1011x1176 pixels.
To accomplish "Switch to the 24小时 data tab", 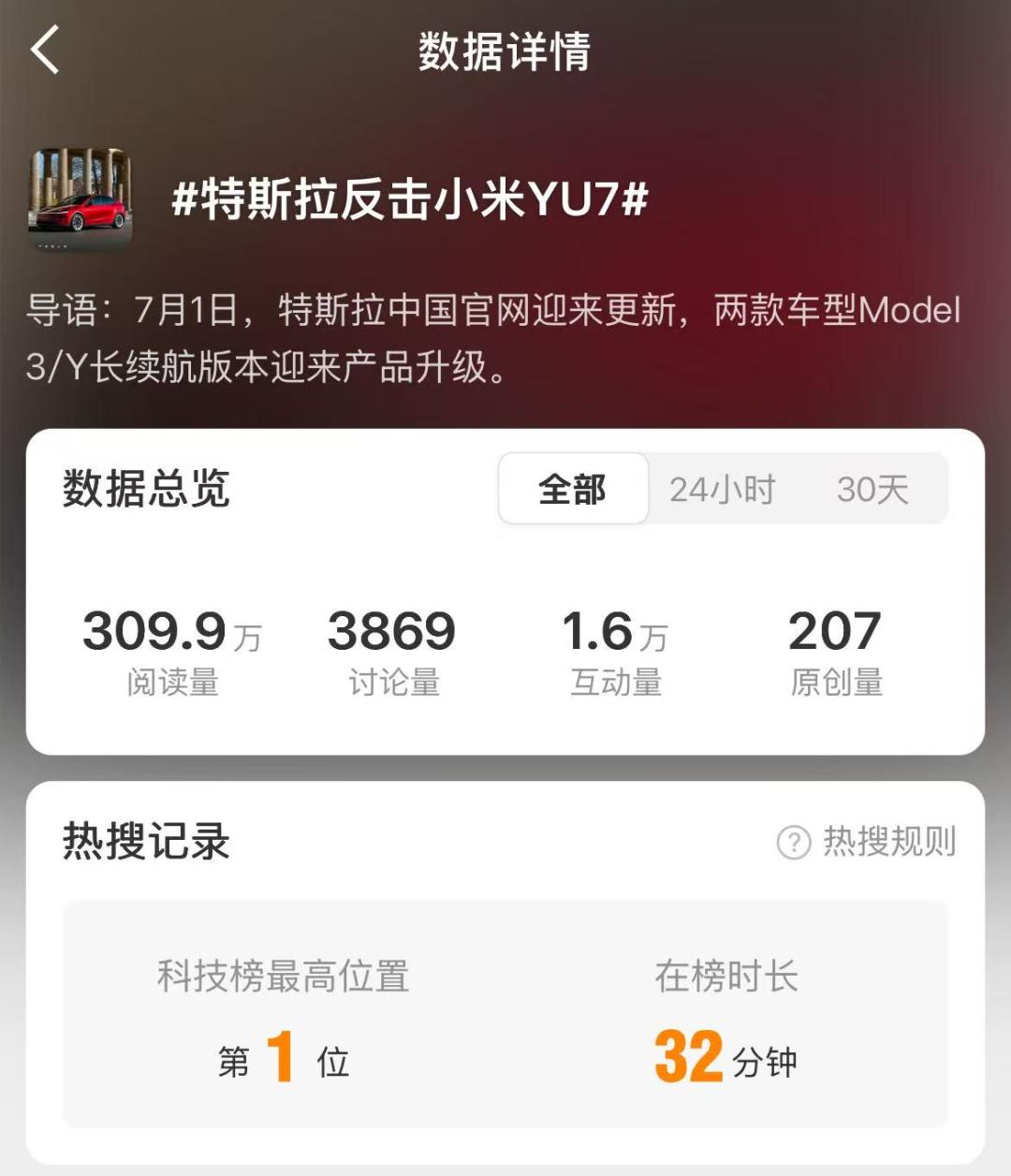I will (x=722, y=489).
